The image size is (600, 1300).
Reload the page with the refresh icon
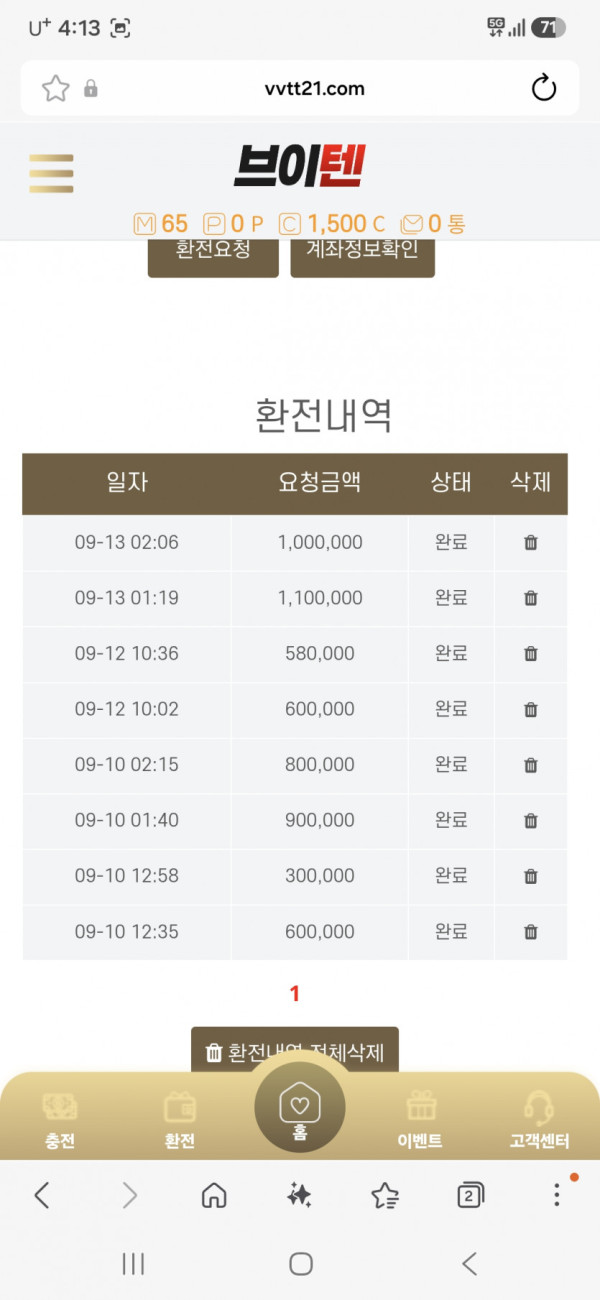point(544,88)
